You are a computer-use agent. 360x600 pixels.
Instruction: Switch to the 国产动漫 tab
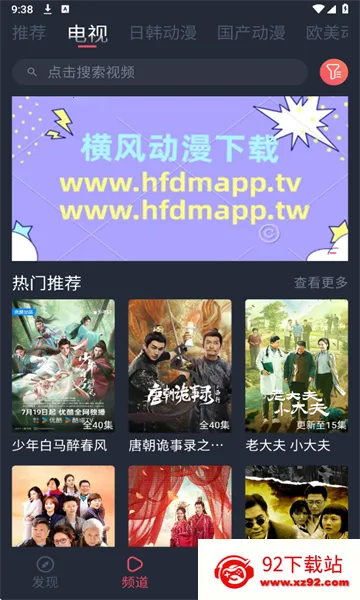point(251,33)
